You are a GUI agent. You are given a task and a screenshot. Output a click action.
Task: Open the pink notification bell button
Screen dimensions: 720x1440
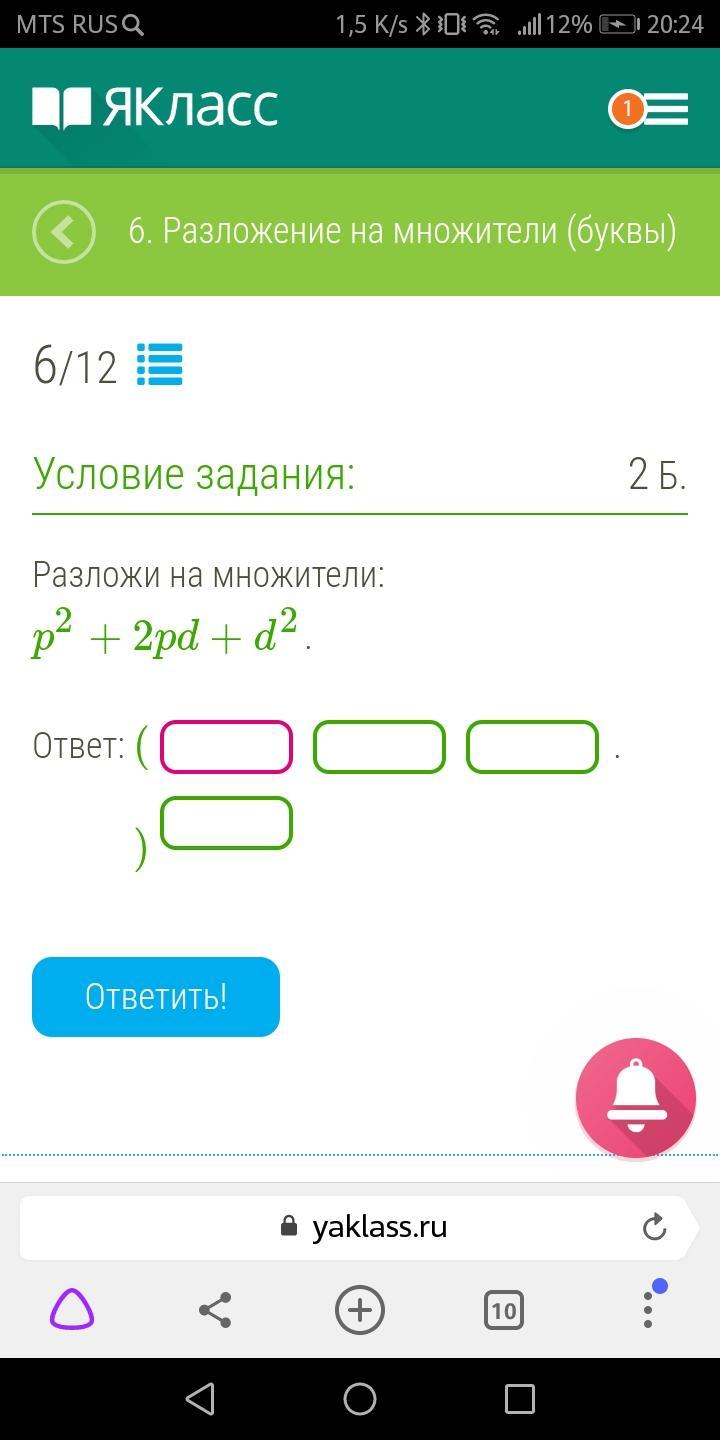tap(635, 1098)
